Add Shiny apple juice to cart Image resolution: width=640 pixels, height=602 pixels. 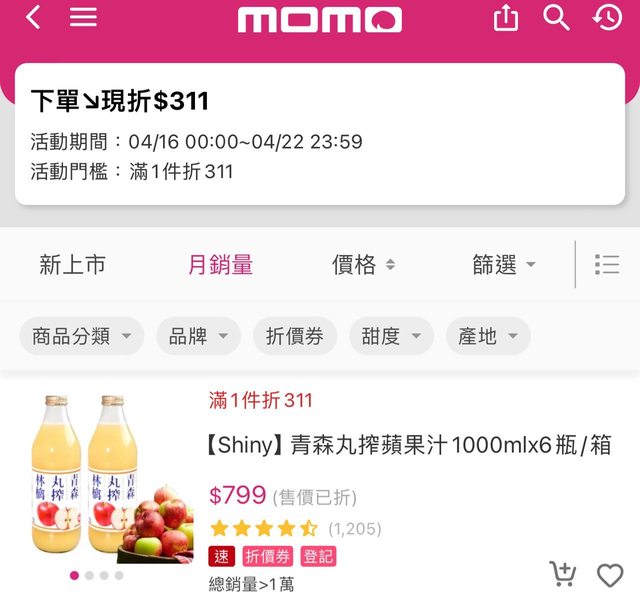point(563,574)
